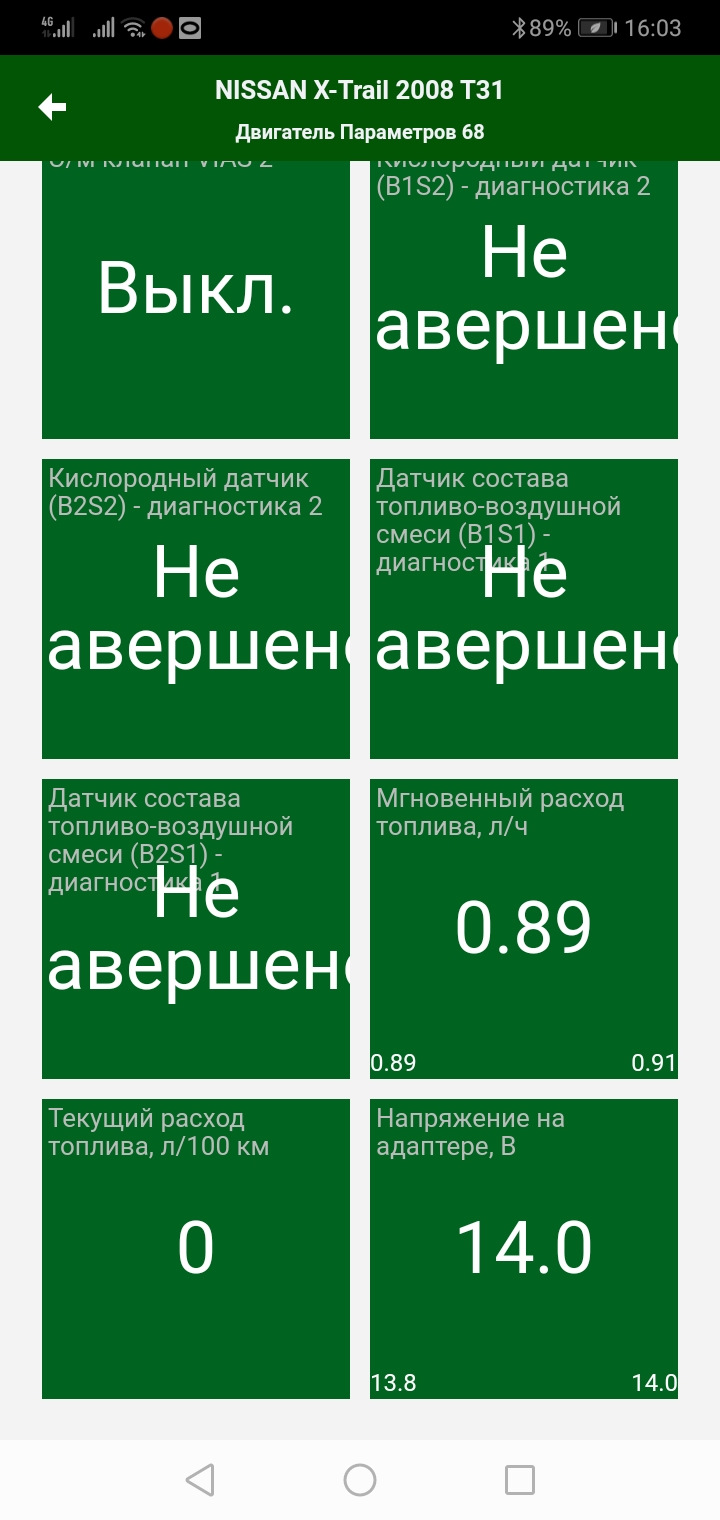Go to the Android home screen
Image resolution: width=720 pixels, height=1520 pixels.
tap(360, 1479)
